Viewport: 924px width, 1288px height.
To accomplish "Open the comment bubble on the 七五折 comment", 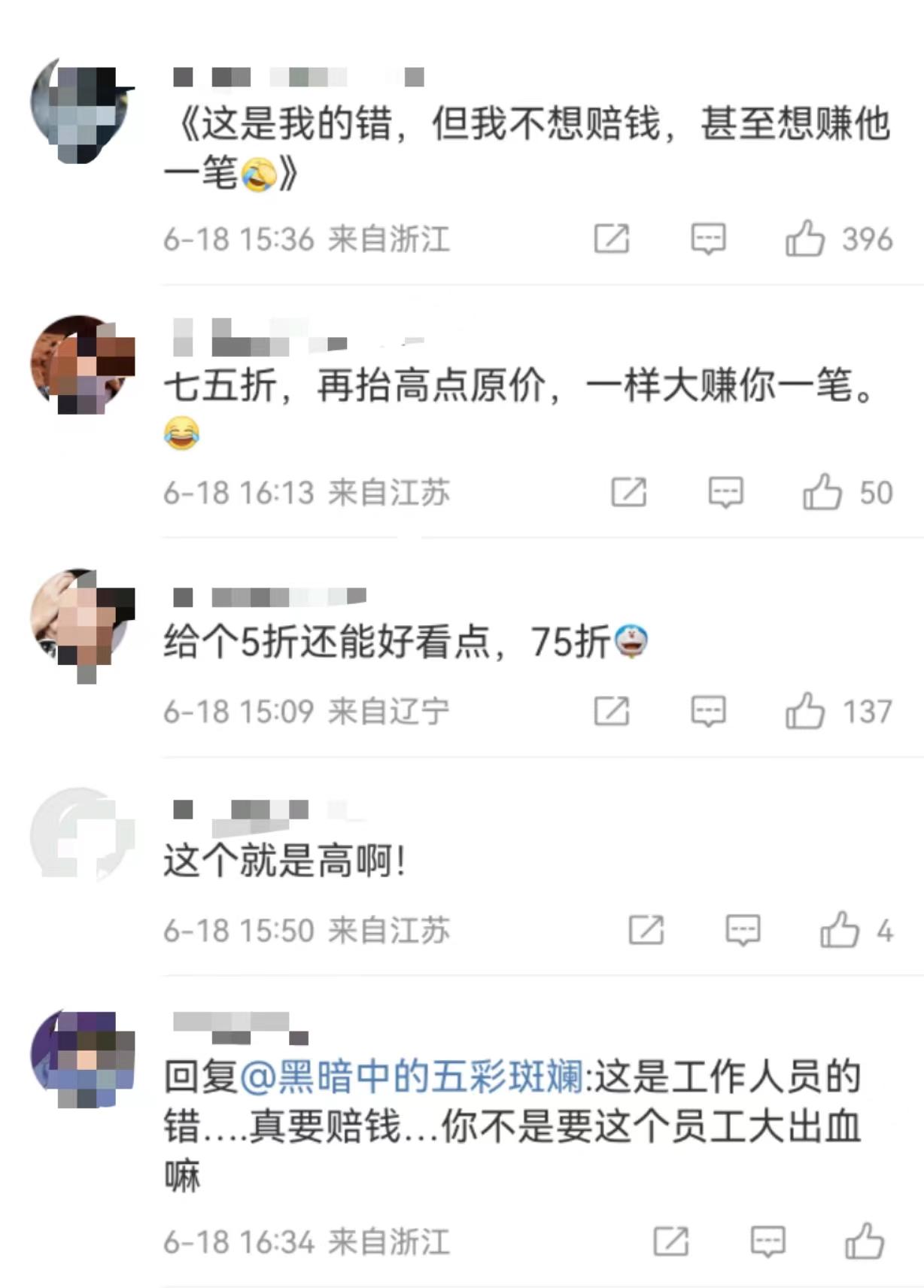I will pos(727,490).
